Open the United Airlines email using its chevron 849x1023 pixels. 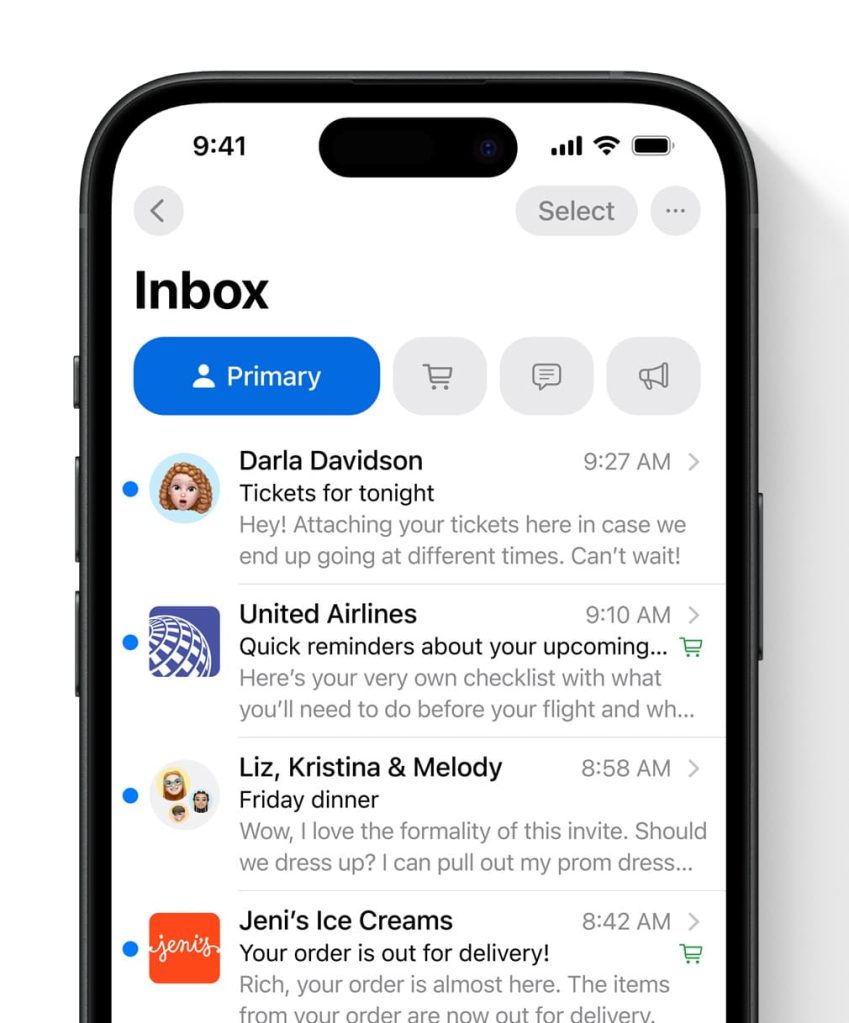[694, 615]
